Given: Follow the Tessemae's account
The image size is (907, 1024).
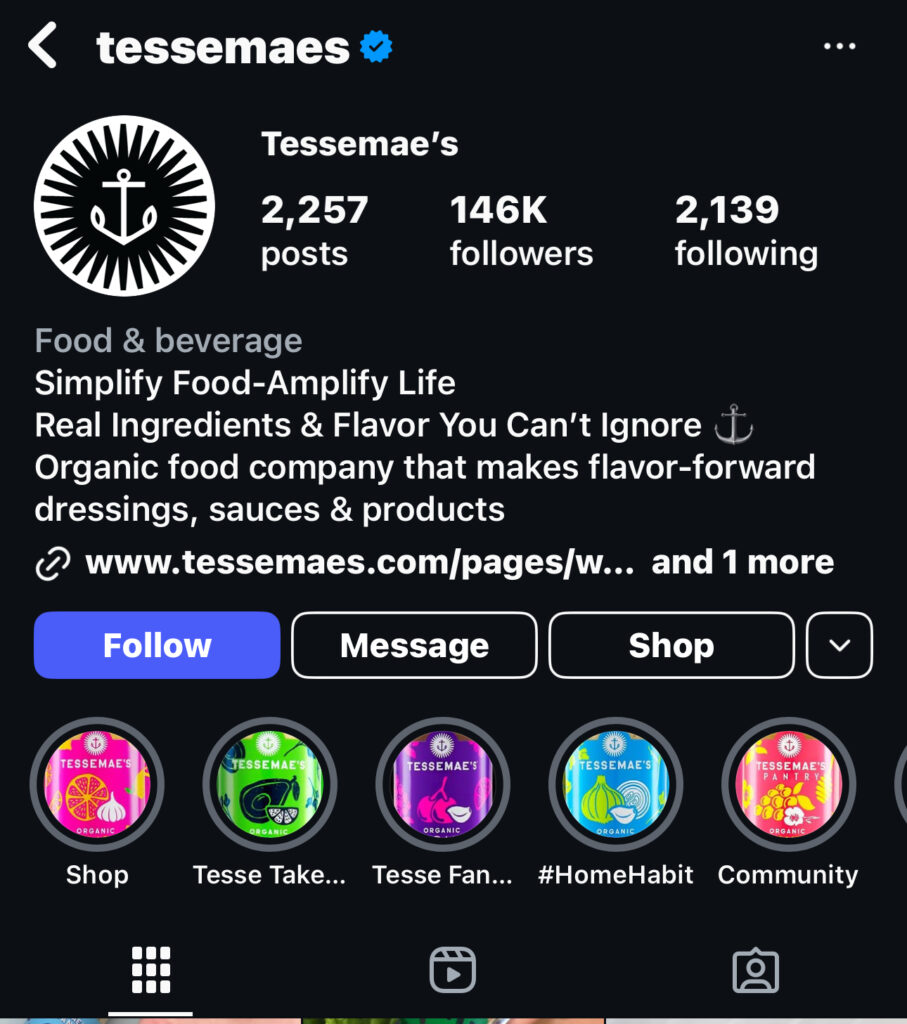Looking at the screenshot, I should pyautogui.click(x=157, y=645).
